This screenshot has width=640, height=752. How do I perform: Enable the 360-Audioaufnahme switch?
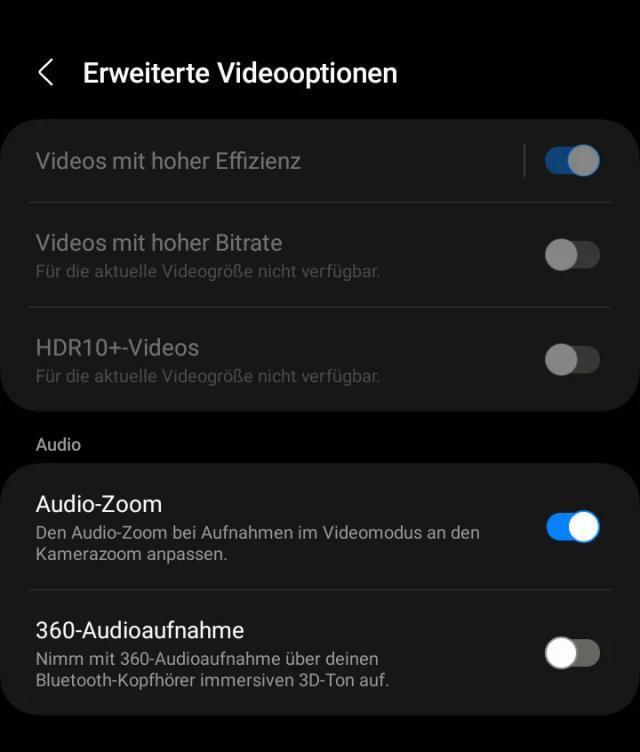point(572,653)
